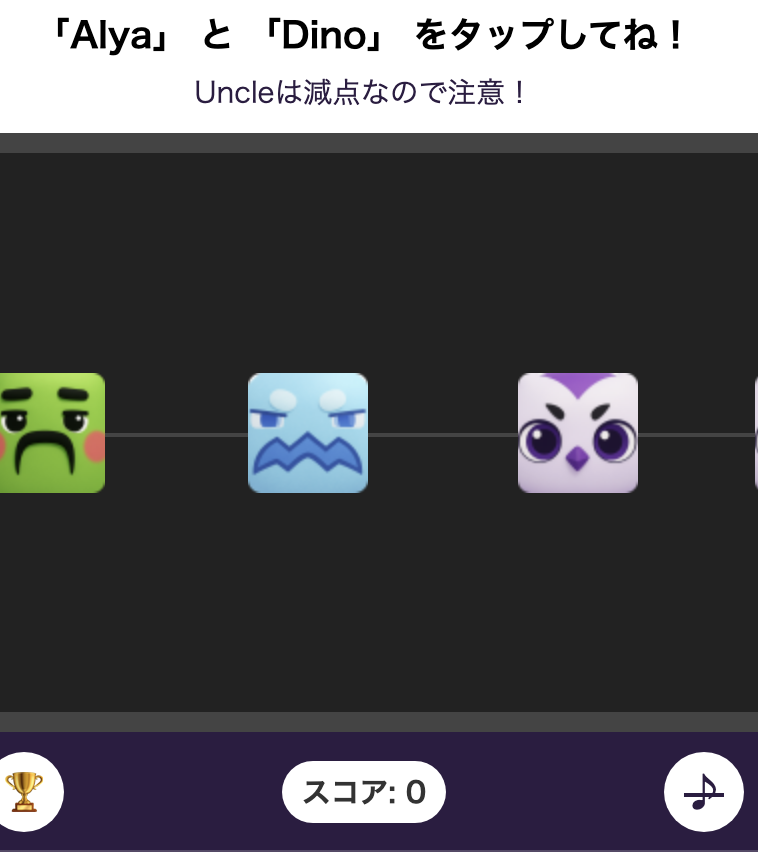Tap the purple owl character
The width and height of the screenshot is (758, 852).
[x=578, y=433]
